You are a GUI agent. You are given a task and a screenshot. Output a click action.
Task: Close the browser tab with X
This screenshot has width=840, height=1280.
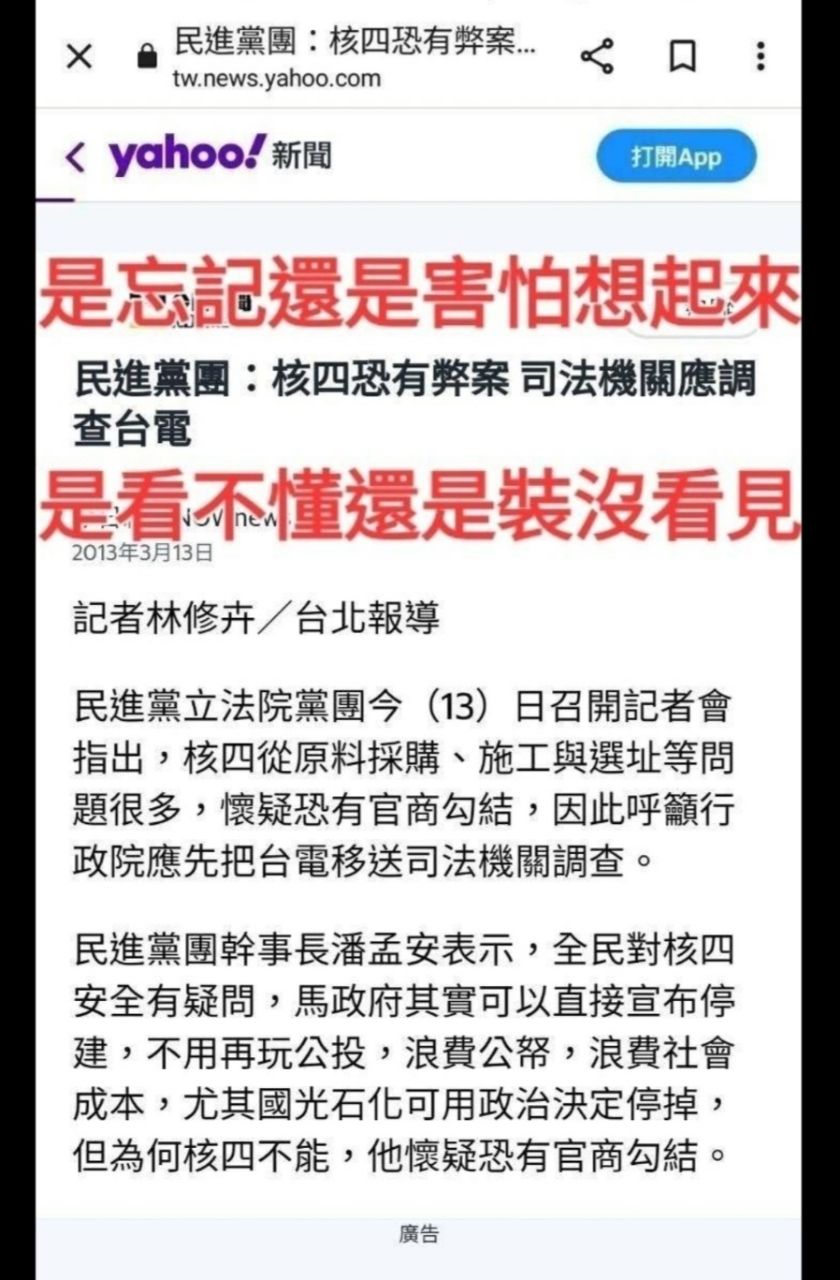79,57
